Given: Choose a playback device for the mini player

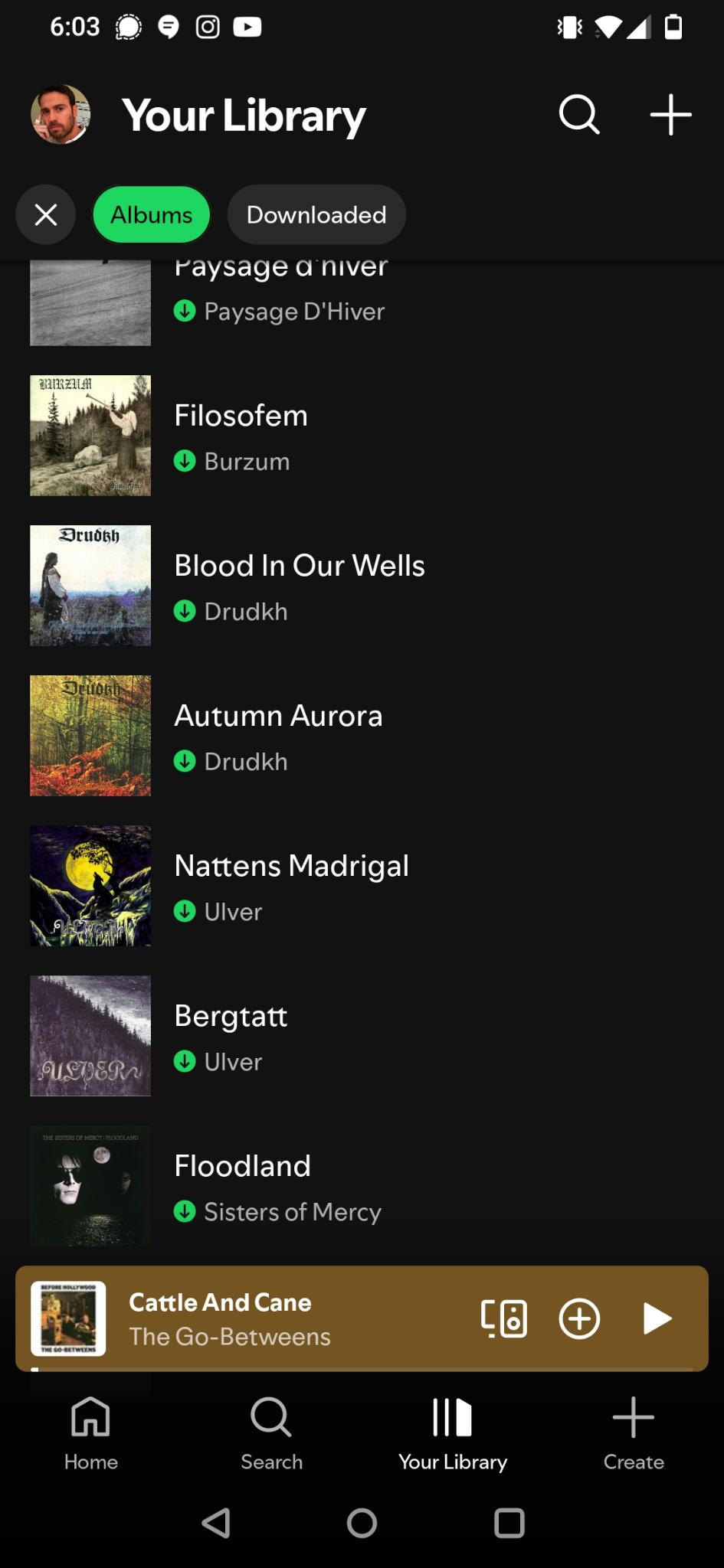Looking at the screenshot, I should (x=504, y=1318).
